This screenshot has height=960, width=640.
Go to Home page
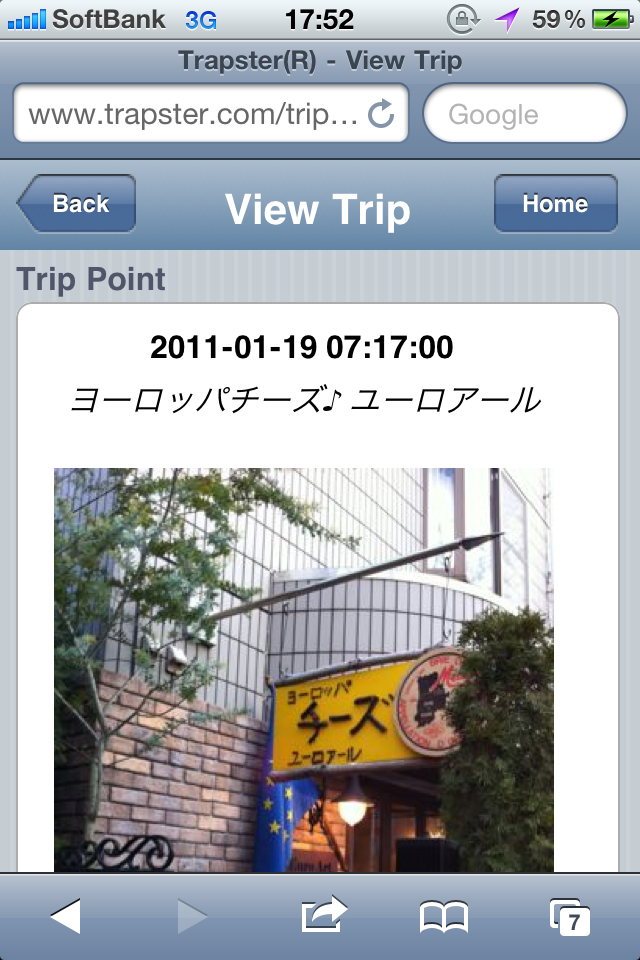point(555,204)
